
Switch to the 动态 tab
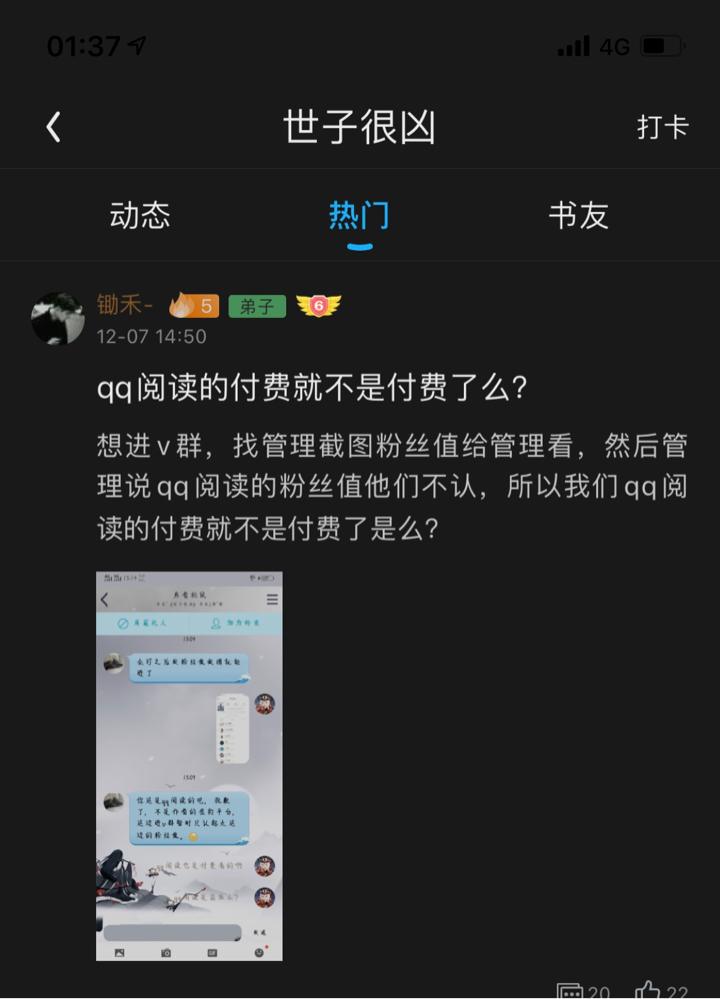coord(140,215)
